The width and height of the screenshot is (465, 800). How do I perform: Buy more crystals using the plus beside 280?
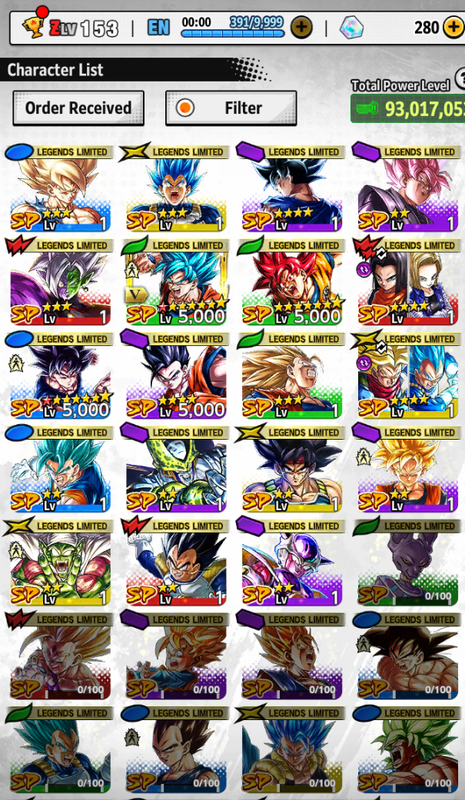(x=453, y=27)
